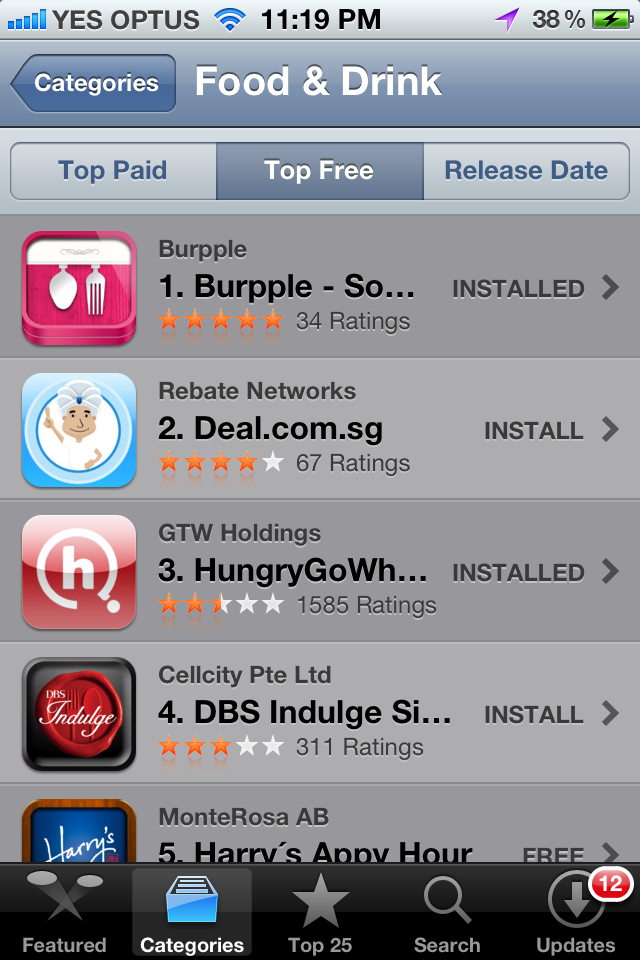Sort apps by Release Date
Screen dimensions: 640x960
[x=526, y=171]
